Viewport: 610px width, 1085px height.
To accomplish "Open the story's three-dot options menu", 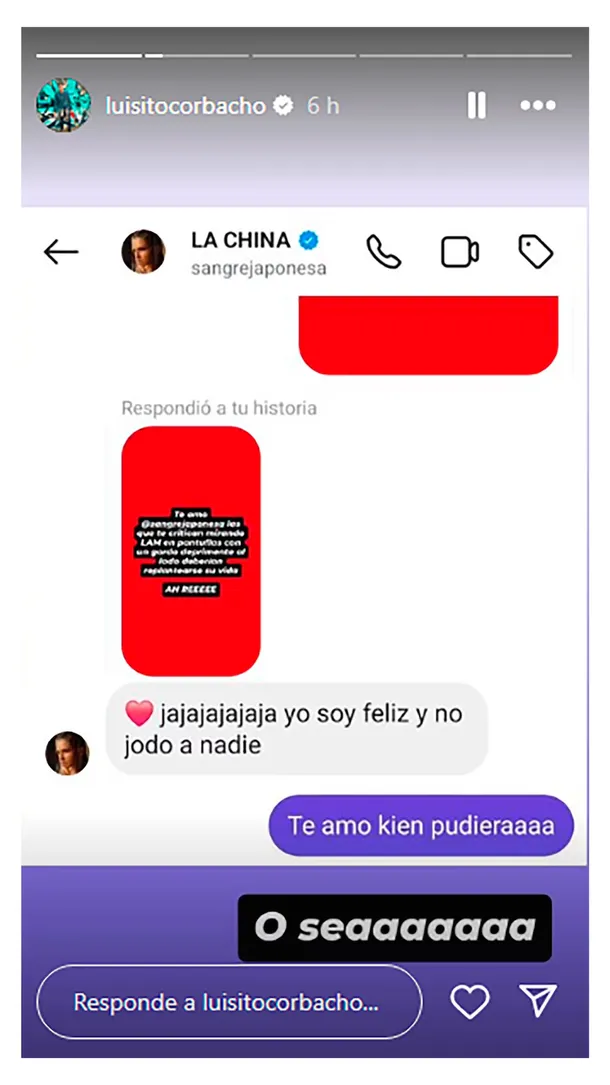I will [x=538, y=105].
